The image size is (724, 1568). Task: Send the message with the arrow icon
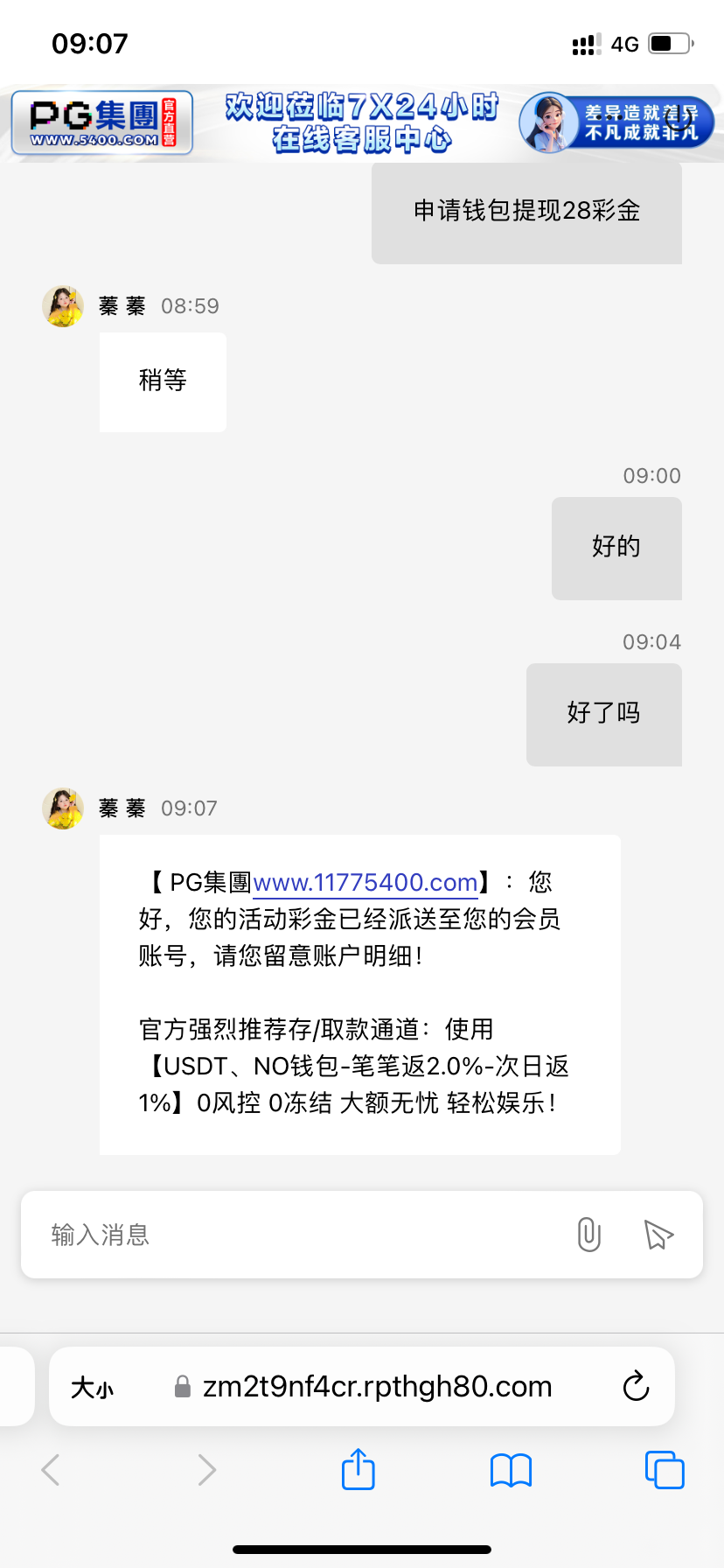click(658, 1235)
